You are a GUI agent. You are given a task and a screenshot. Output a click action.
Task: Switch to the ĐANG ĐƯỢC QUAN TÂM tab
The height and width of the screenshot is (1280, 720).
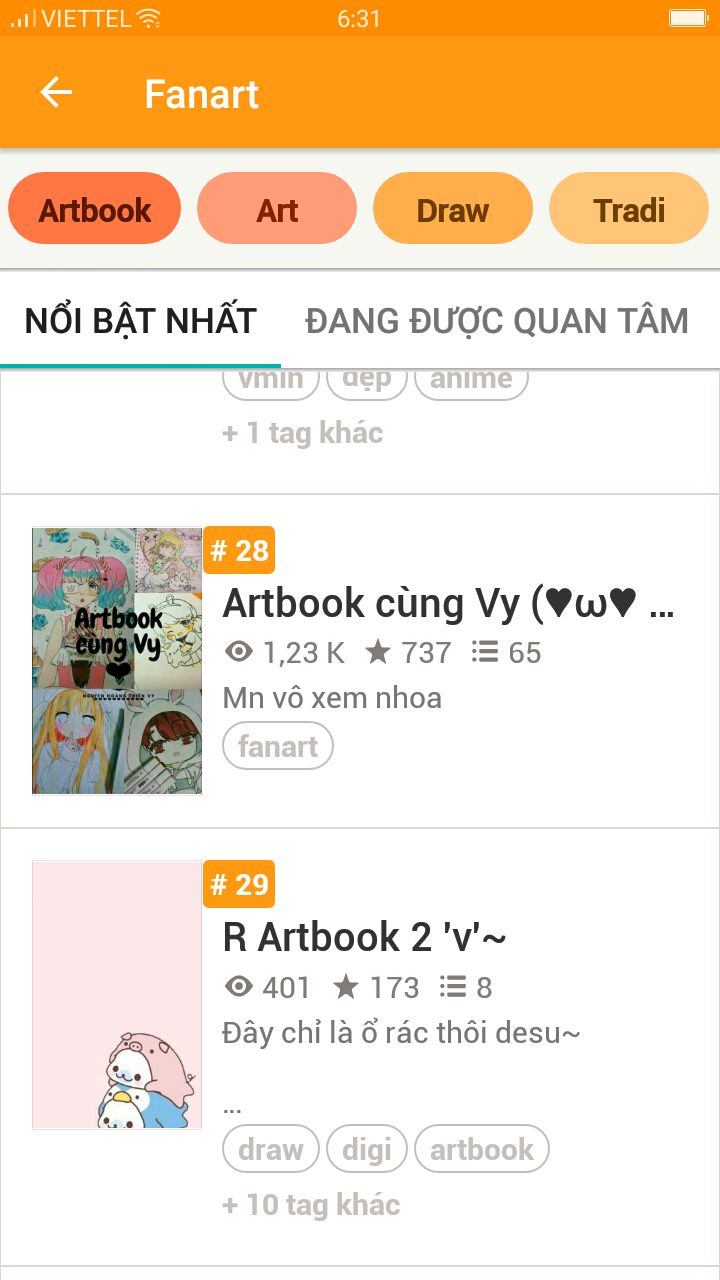[x=497, y=321]
